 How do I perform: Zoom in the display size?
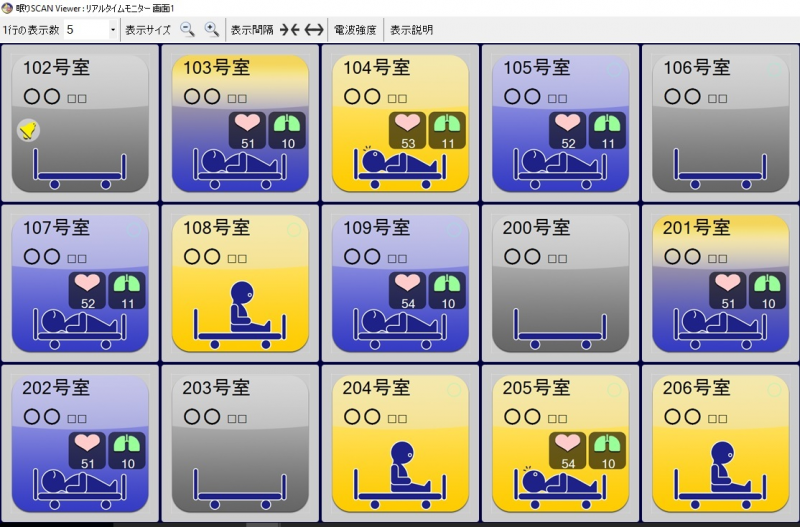(211, 30)
